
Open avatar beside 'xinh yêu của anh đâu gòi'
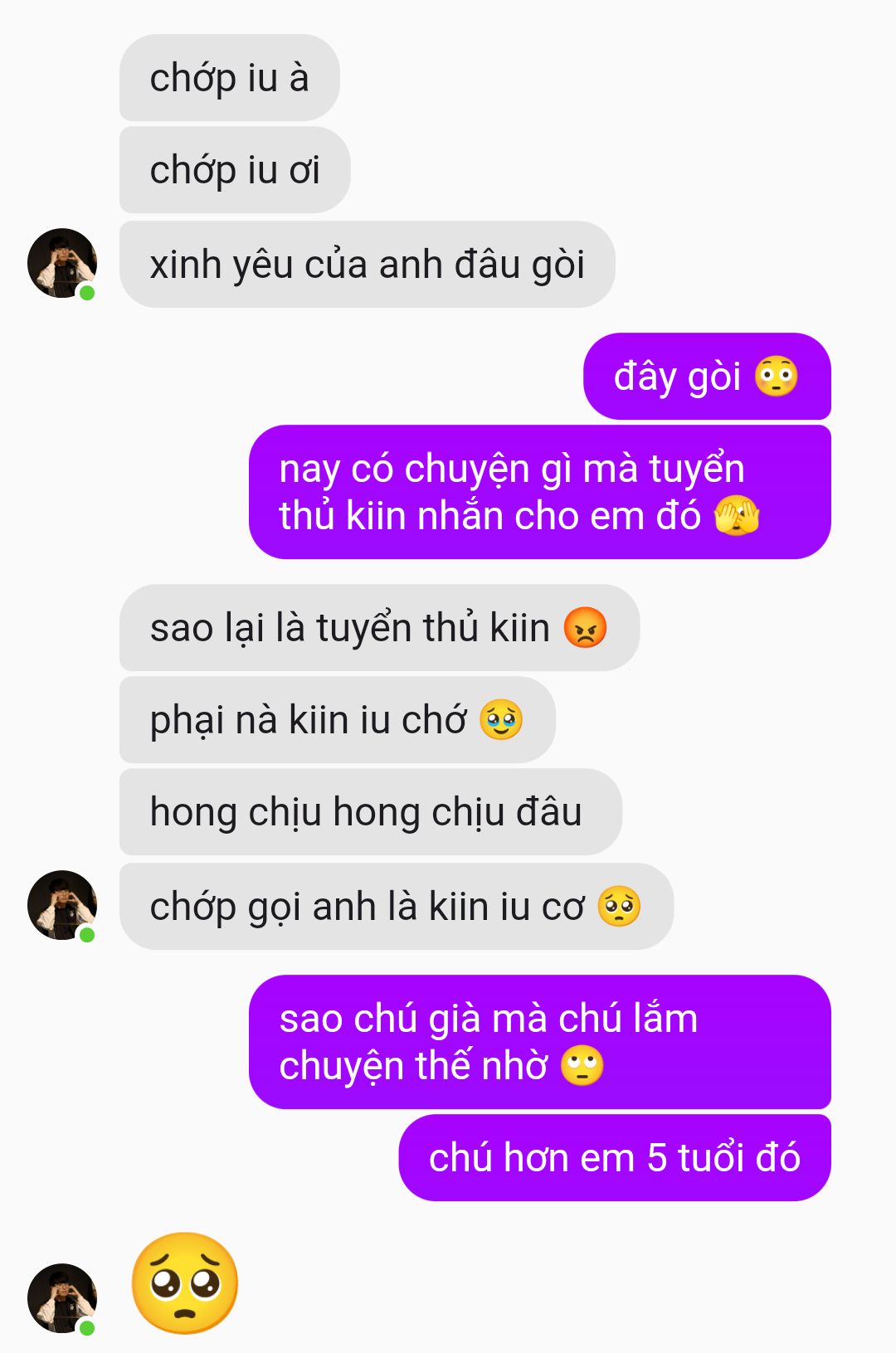[62, 263]
